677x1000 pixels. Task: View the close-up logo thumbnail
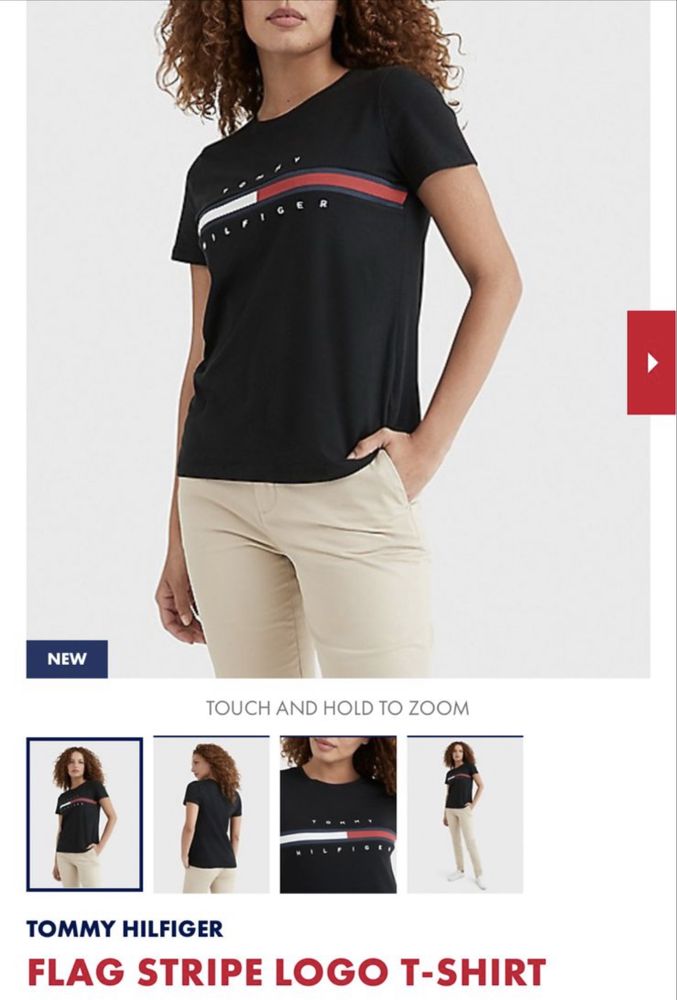pos(338,814)
